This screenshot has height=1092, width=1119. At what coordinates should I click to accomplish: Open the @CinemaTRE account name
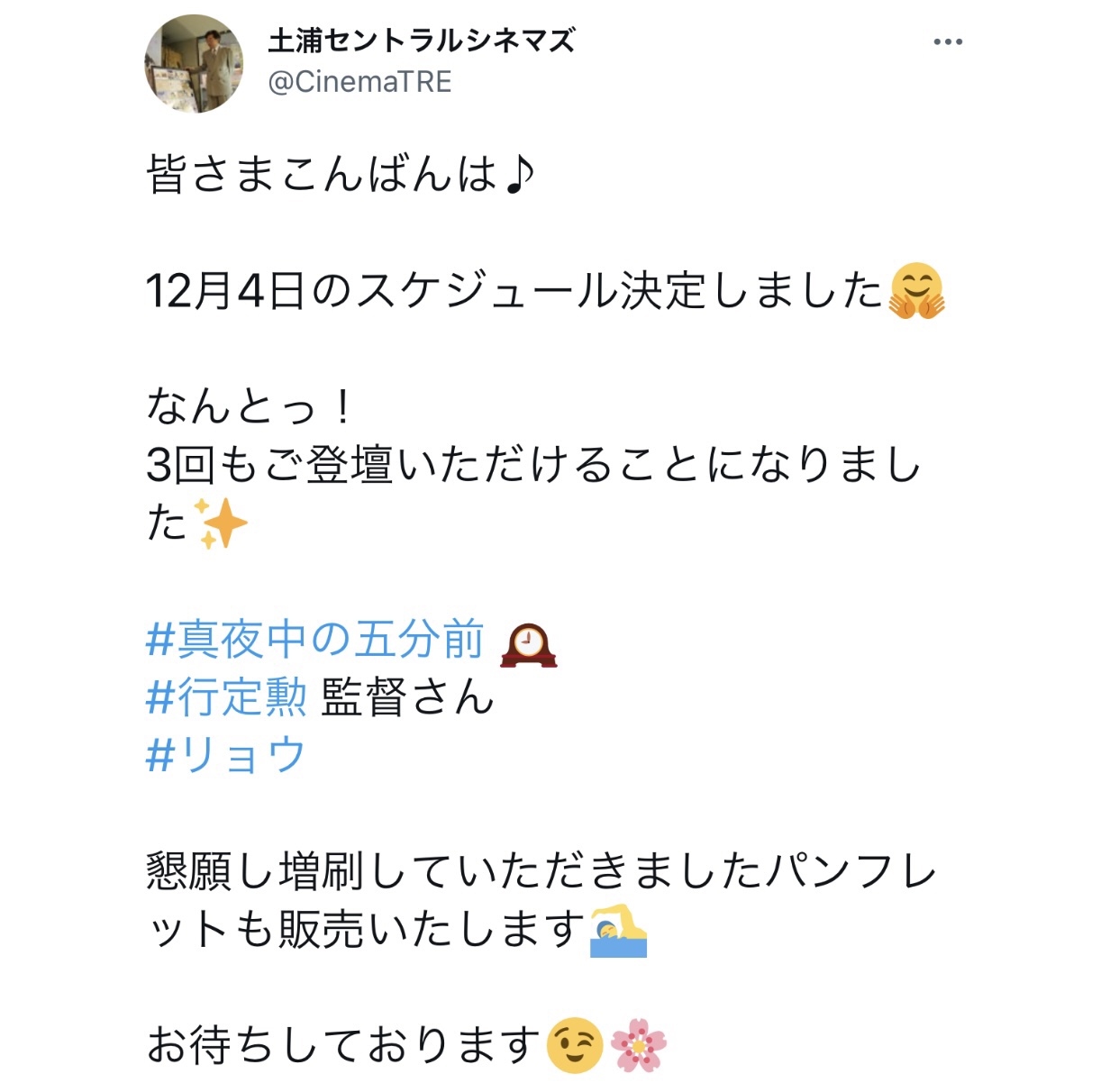(x=359, y=82)
